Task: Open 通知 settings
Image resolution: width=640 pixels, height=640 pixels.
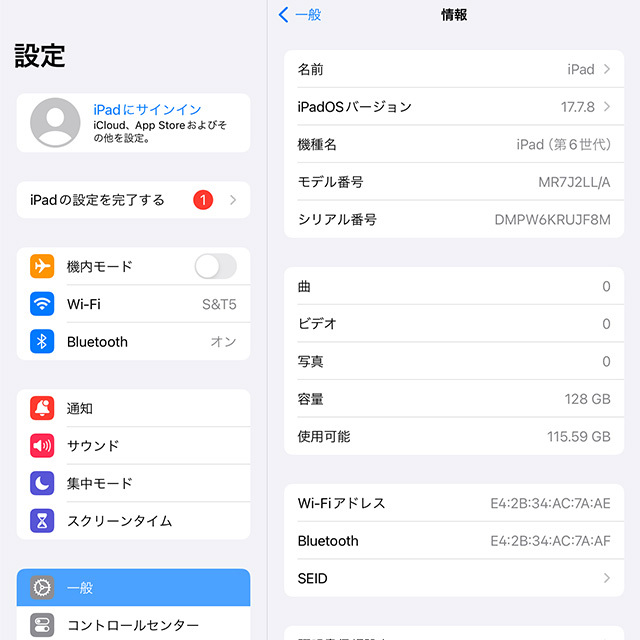Action: [x=133, y=408]
